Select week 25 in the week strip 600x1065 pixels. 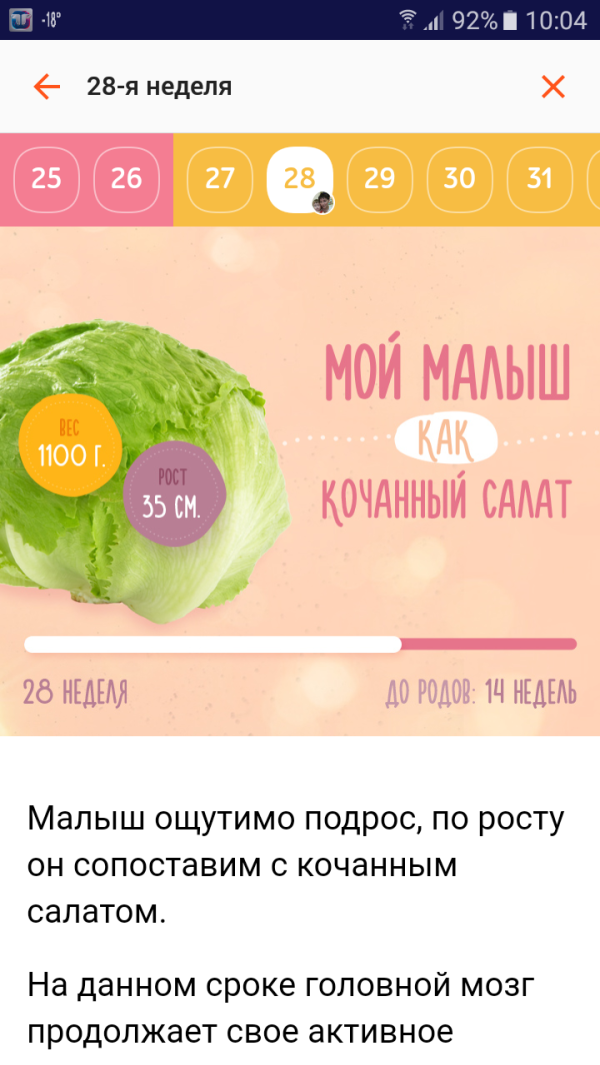[46, 179]
